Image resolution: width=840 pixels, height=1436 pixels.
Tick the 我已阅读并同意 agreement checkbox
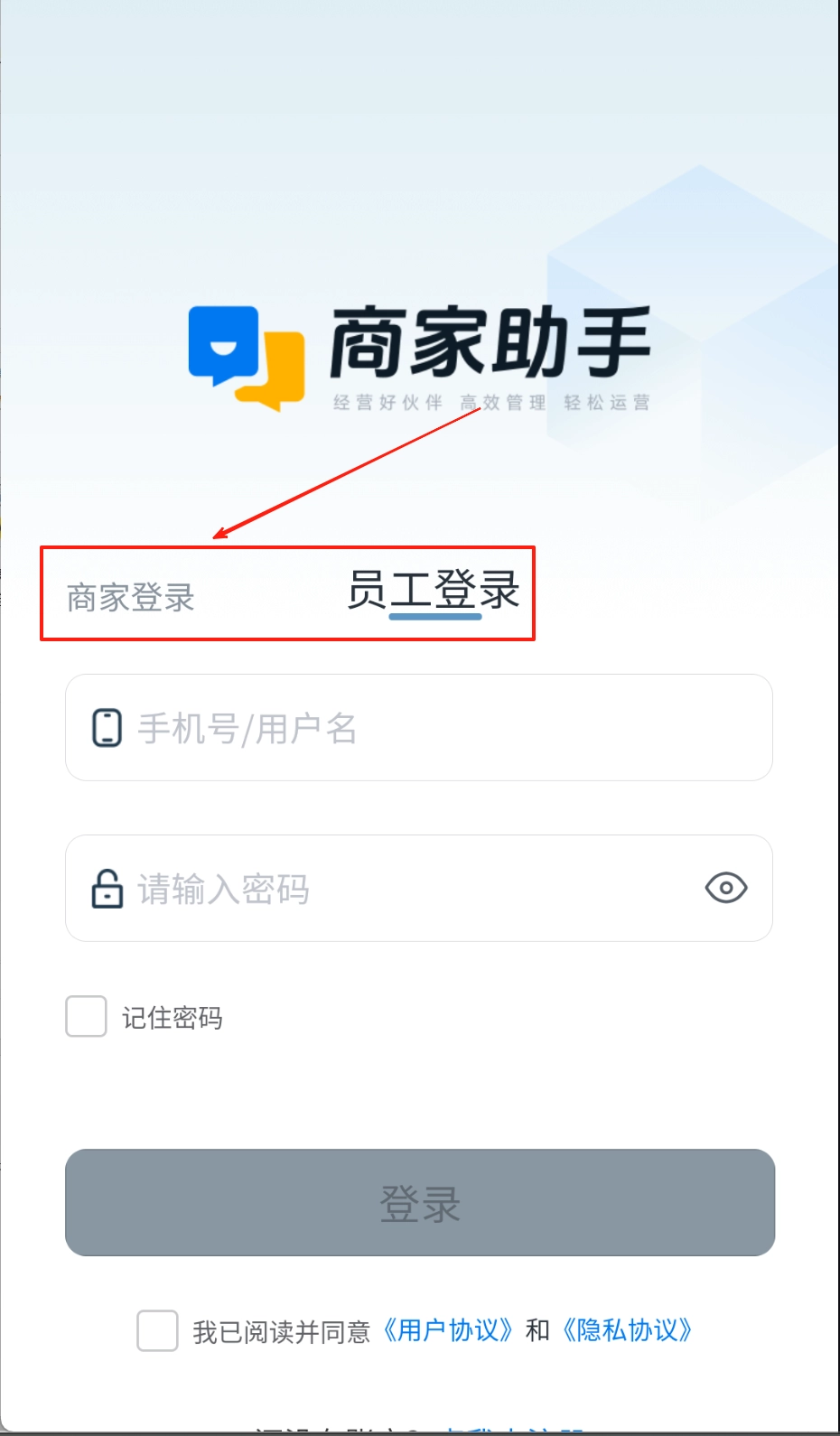[157, 1330]
